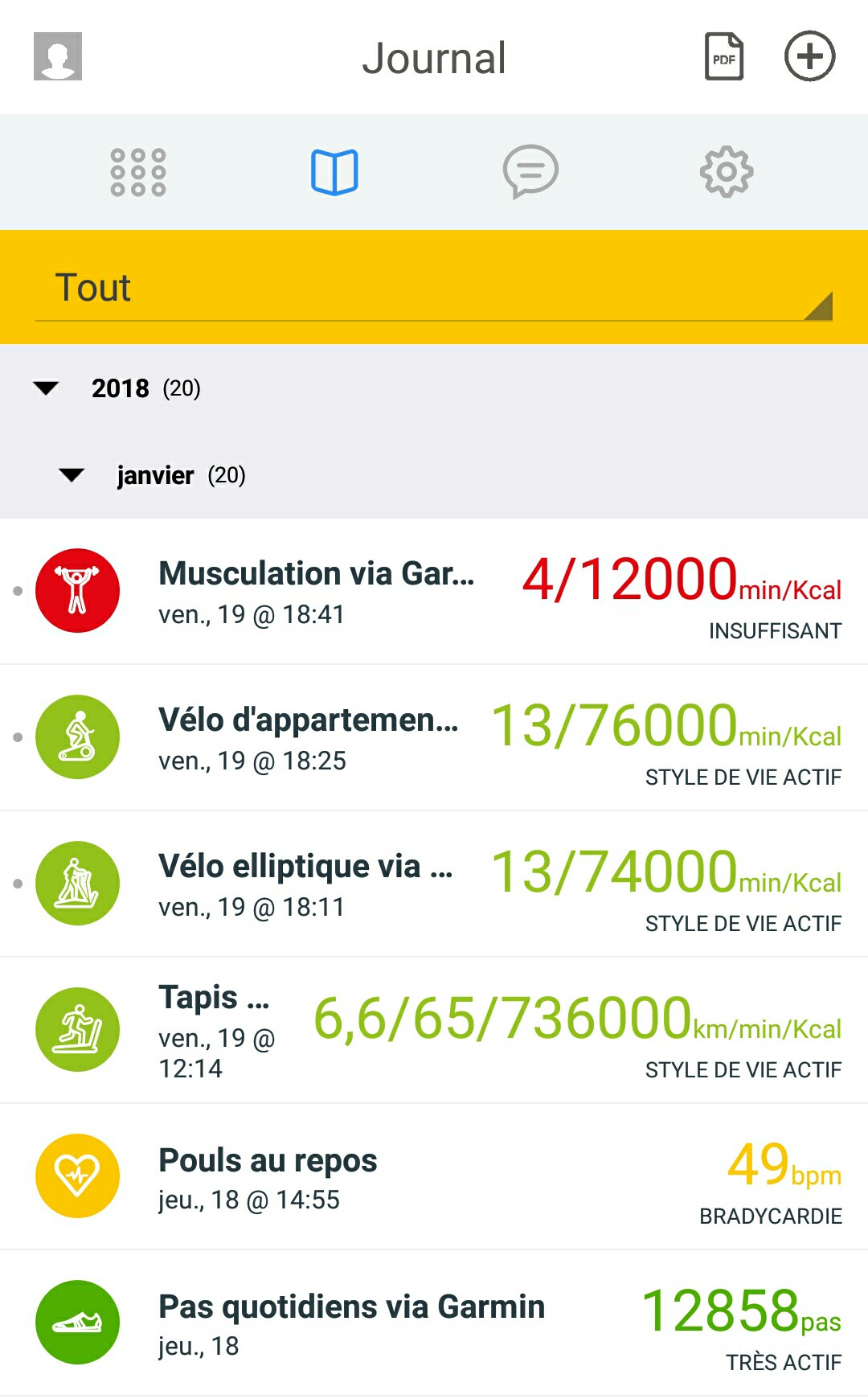
Task: Switch to the grid dashboard tab
Action: click(138, 172)
